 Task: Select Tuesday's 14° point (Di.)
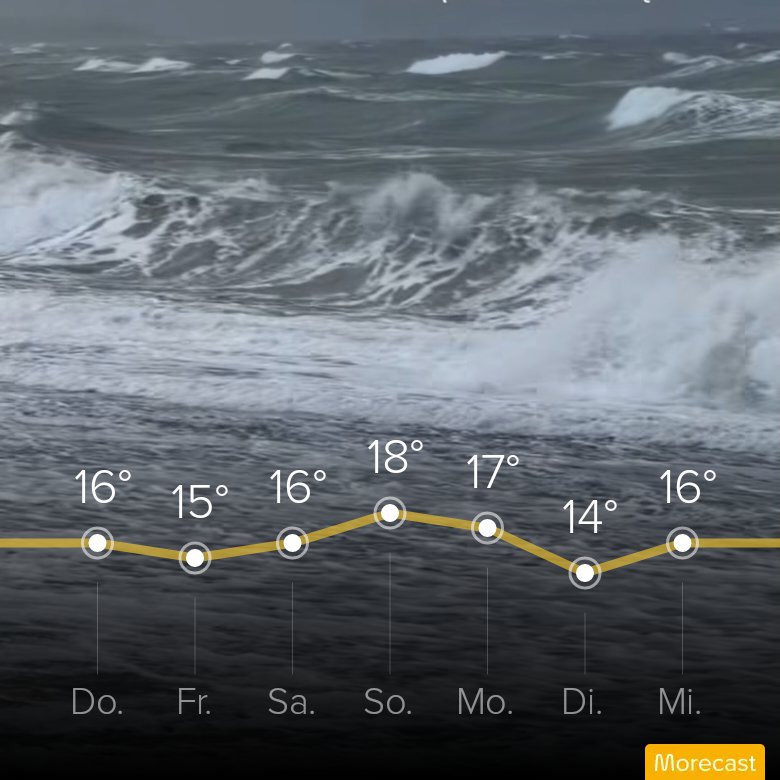tap(585, 573)
